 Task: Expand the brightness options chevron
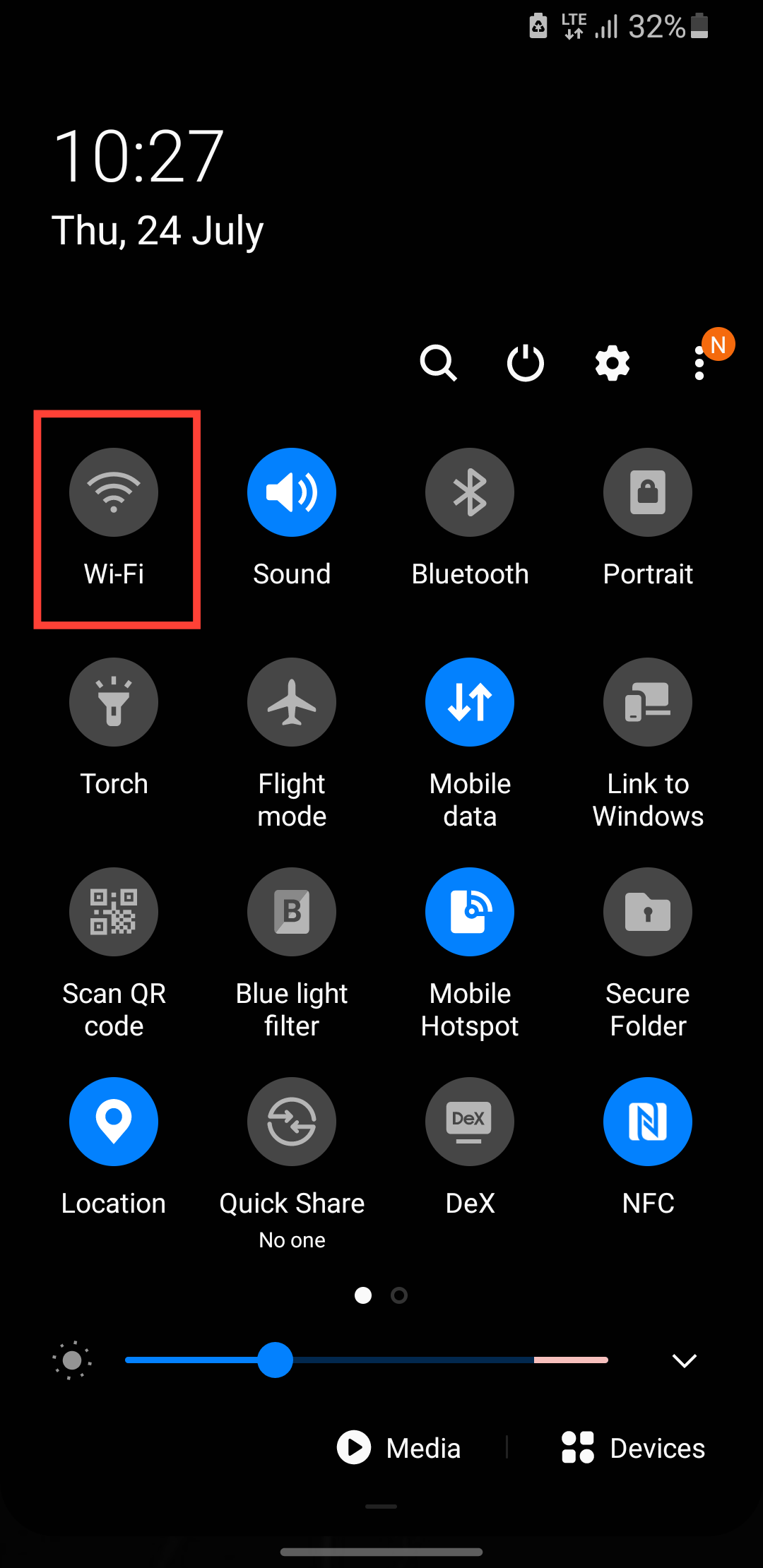(684, 1360)
